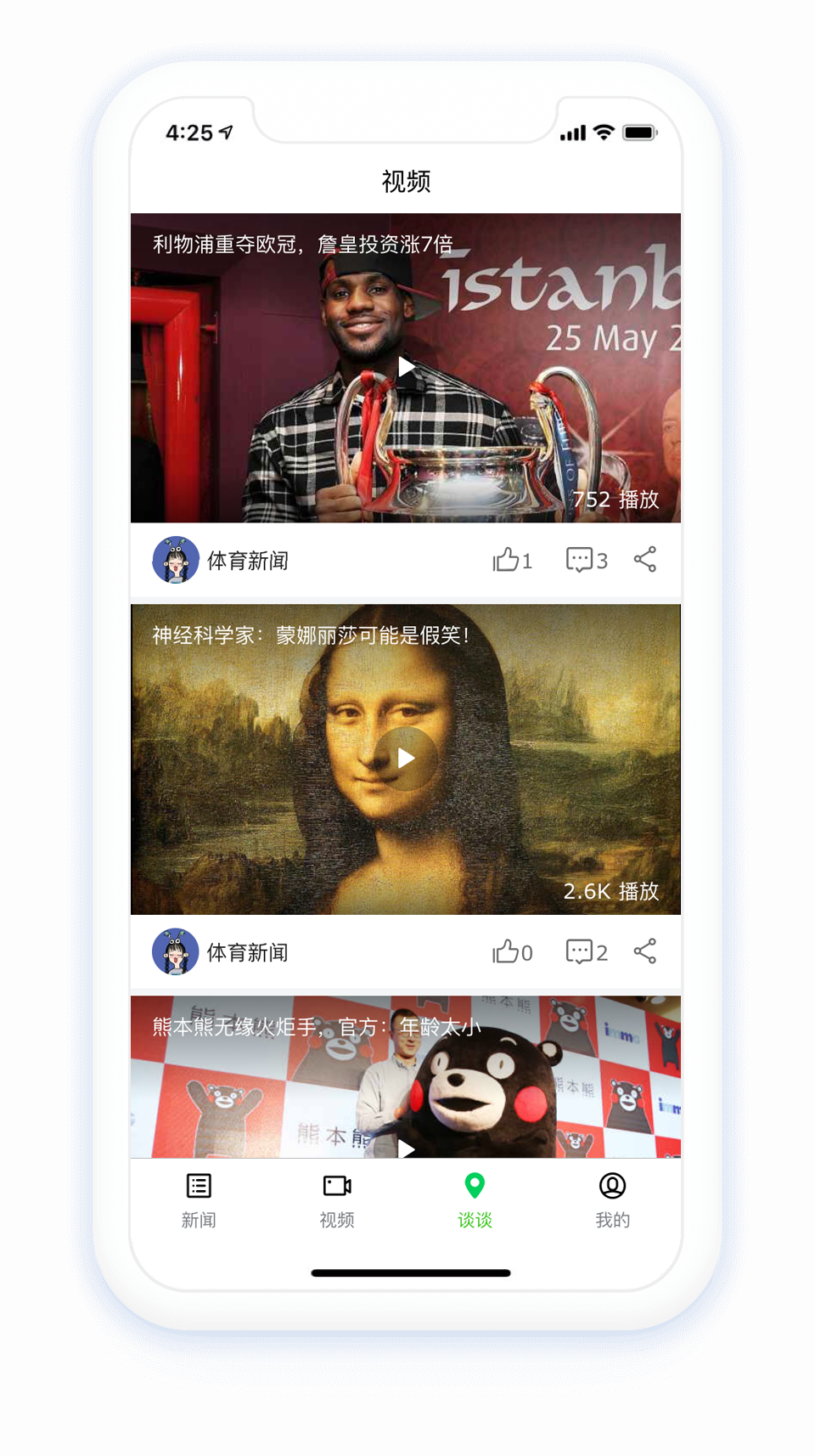Switch to the 视频 tab
The image size is (815, 1456).
[337, 1201]
